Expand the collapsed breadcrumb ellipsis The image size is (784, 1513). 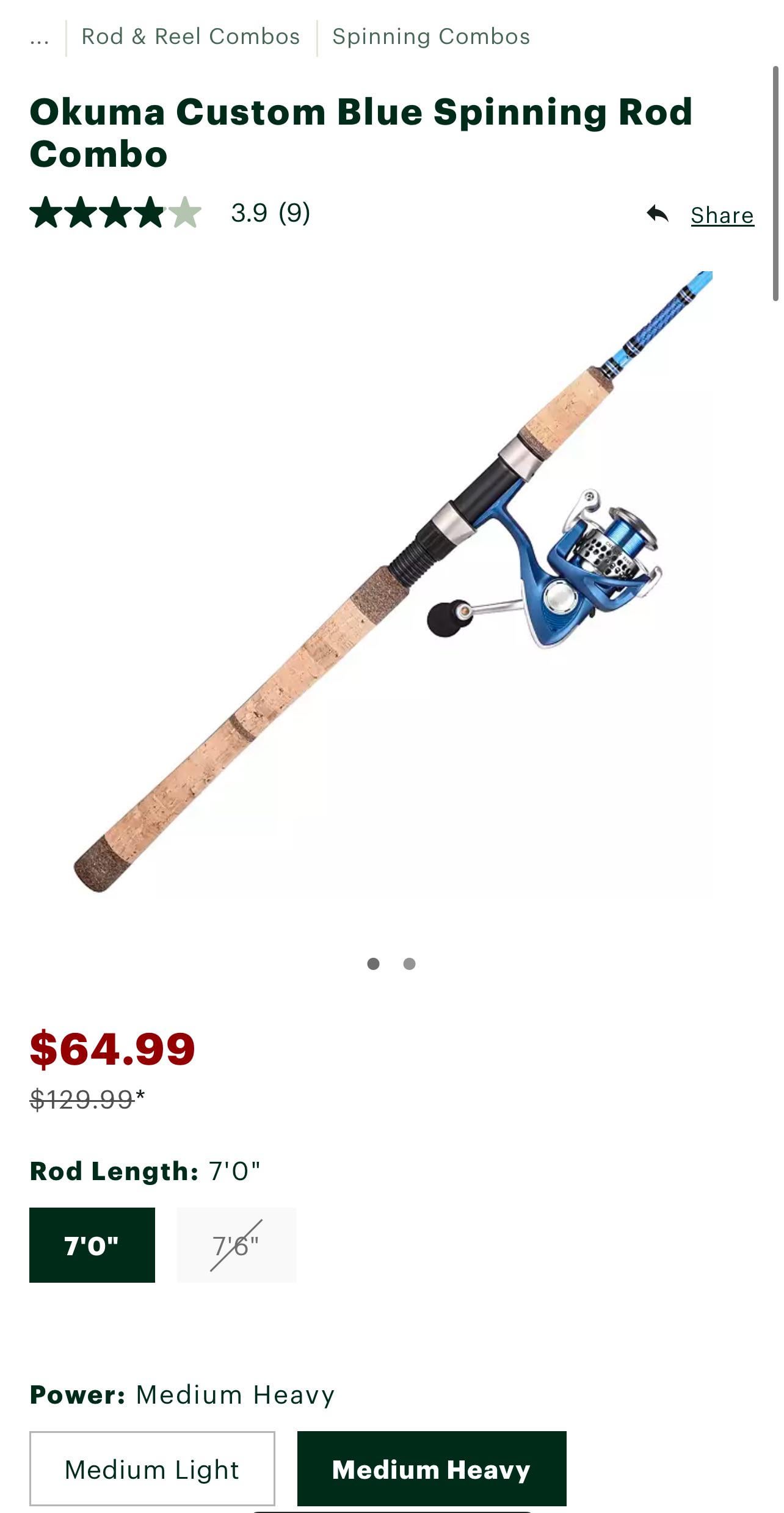(39, 39)
